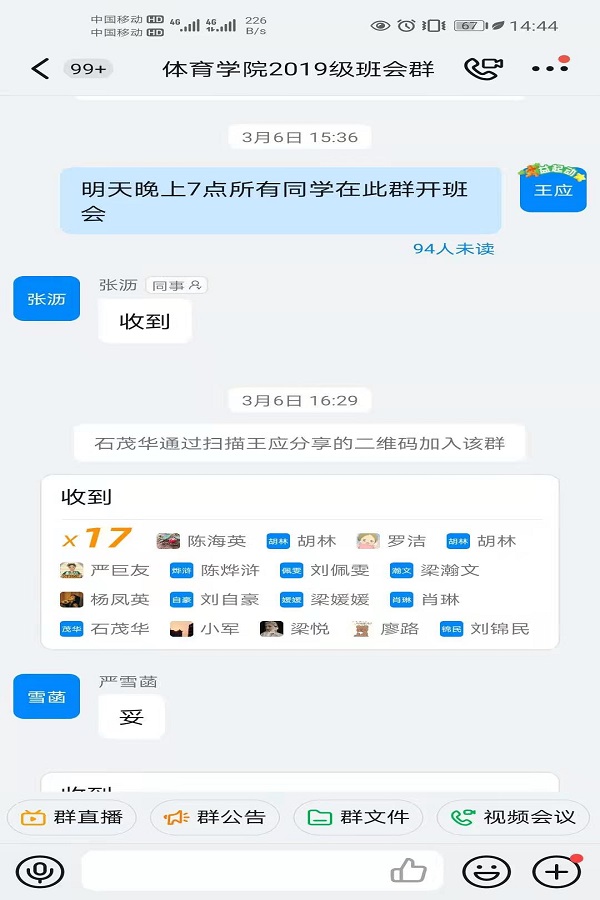Open 雪菡's avatar profile
Screen dimensions: 600x900
pos(46,696)
